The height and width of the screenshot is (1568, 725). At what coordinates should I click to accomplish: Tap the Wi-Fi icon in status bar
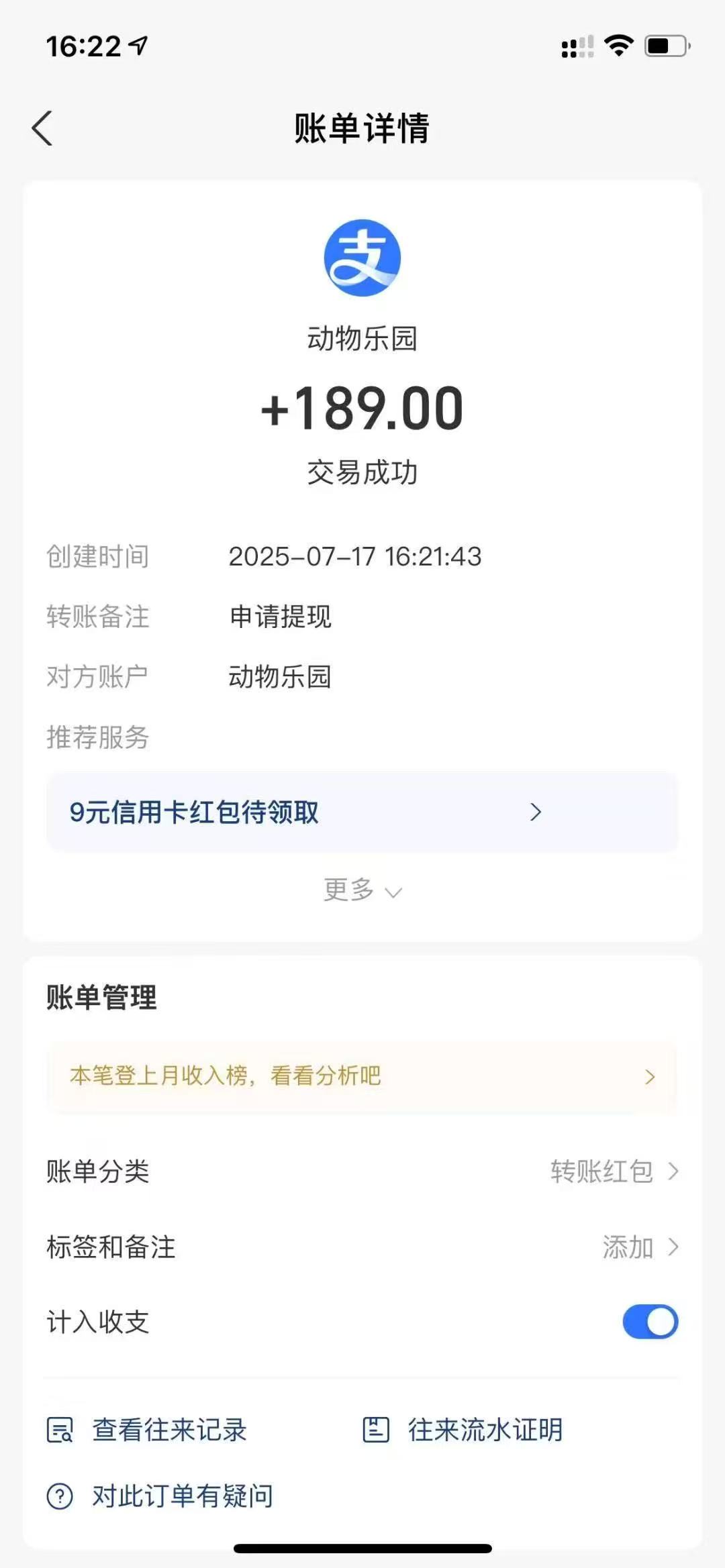[617, 44]
